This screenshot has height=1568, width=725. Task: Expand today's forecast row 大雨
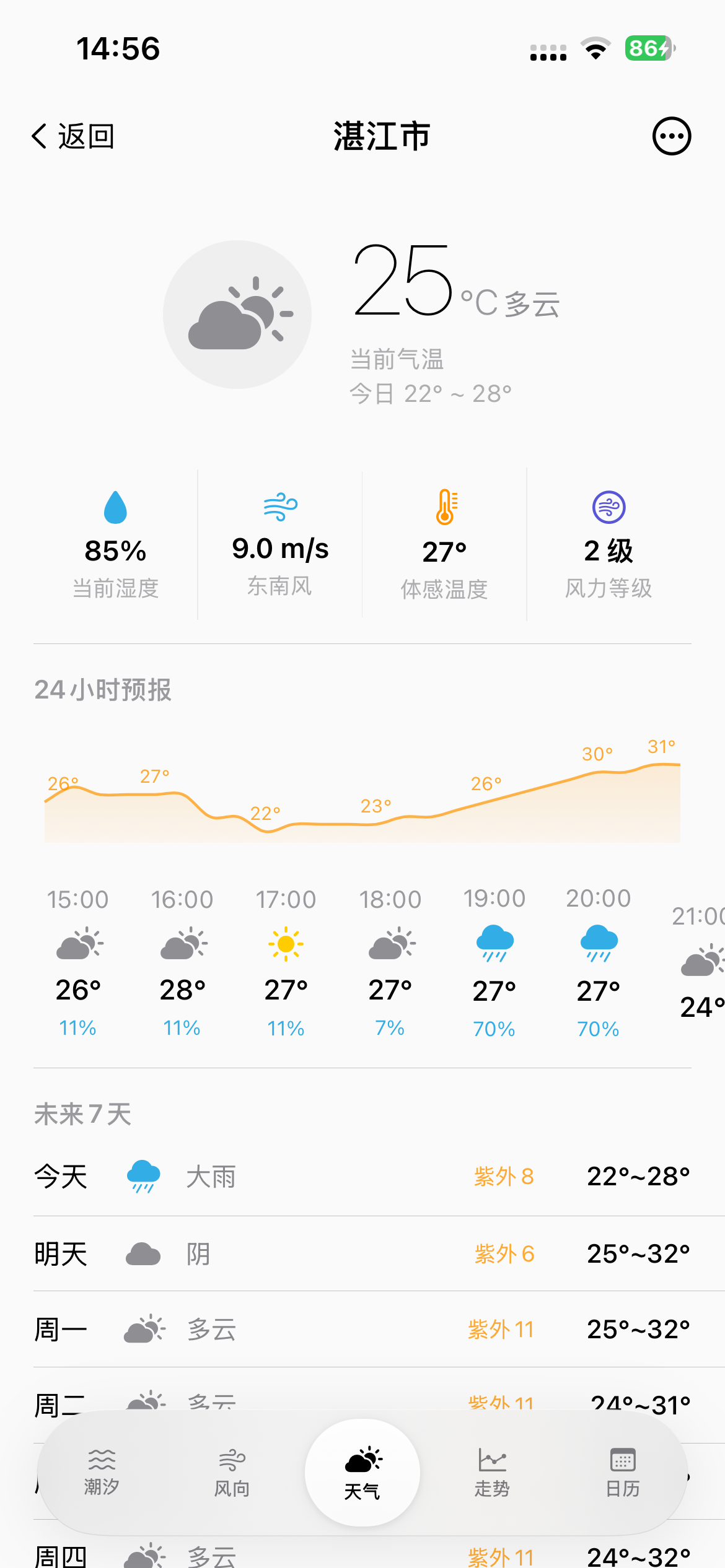point(362,1176)
